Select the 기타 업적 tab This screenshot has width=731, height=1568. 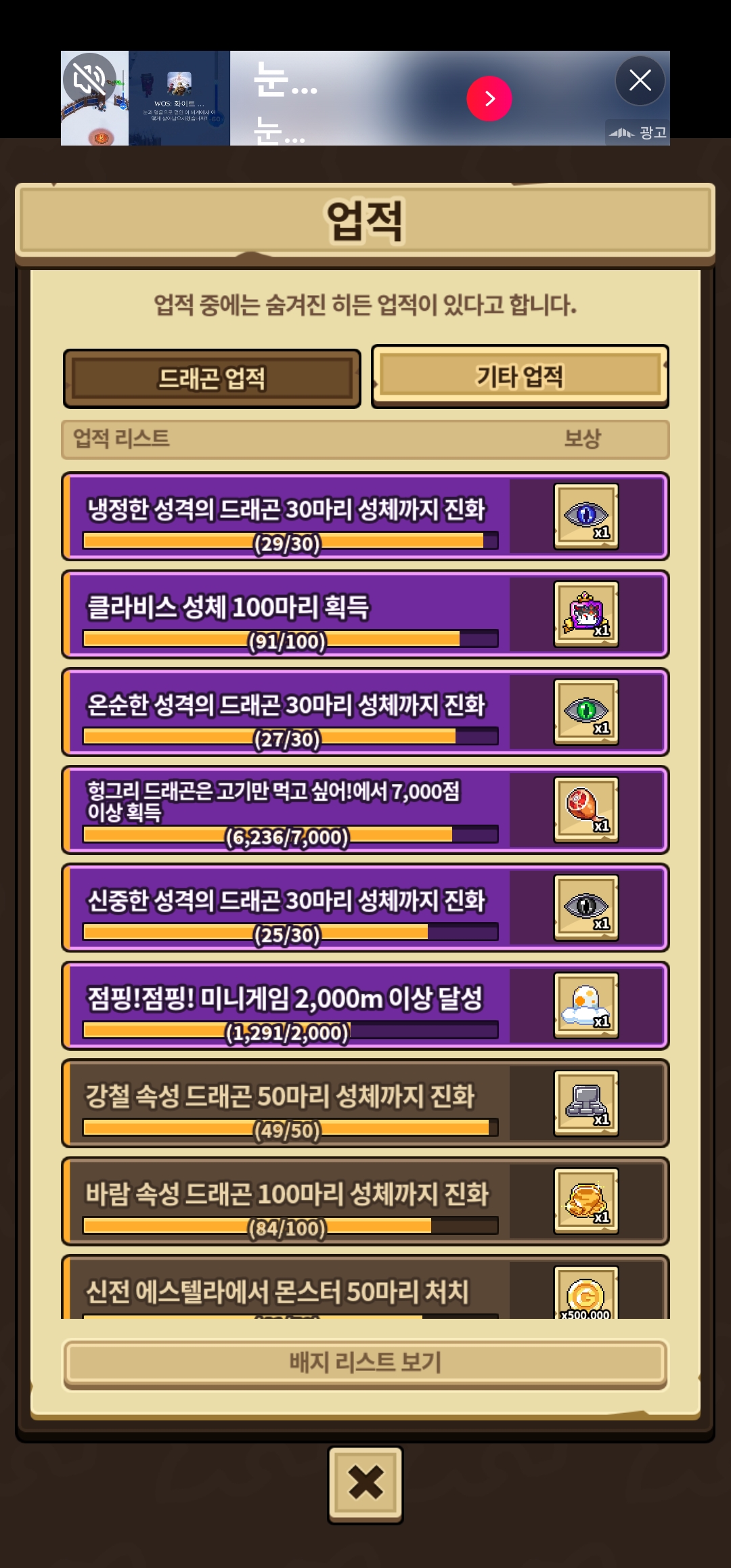click(520, 376)
